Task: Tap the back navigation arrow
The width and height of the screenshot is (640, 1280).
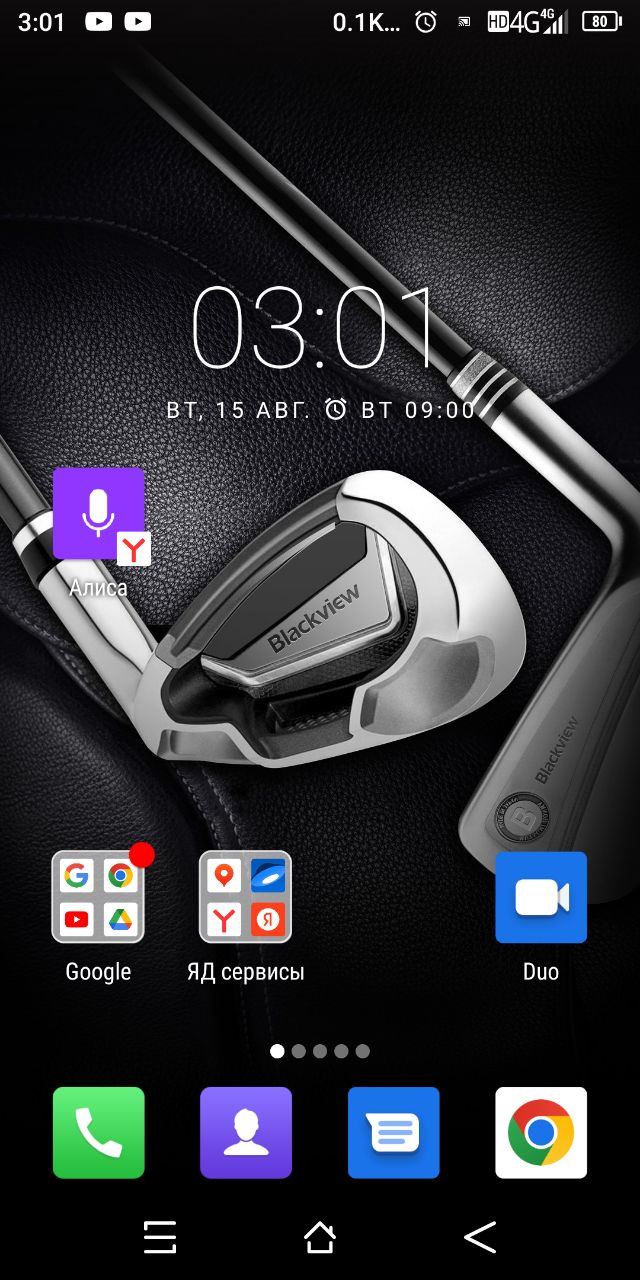Action: 480,1237
